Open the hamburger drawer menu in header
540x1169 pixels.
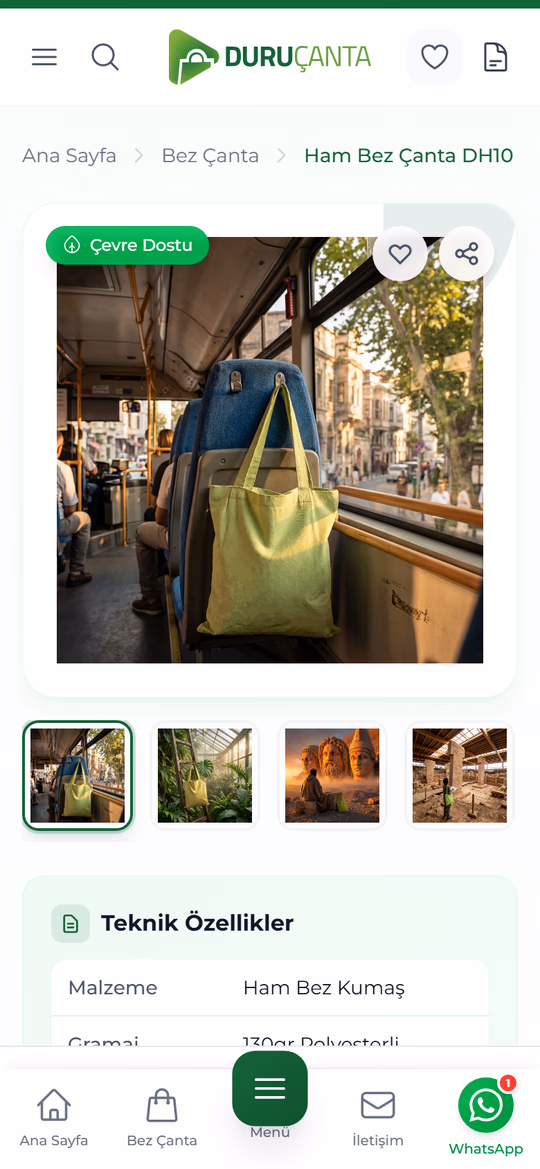coord(44,57)
